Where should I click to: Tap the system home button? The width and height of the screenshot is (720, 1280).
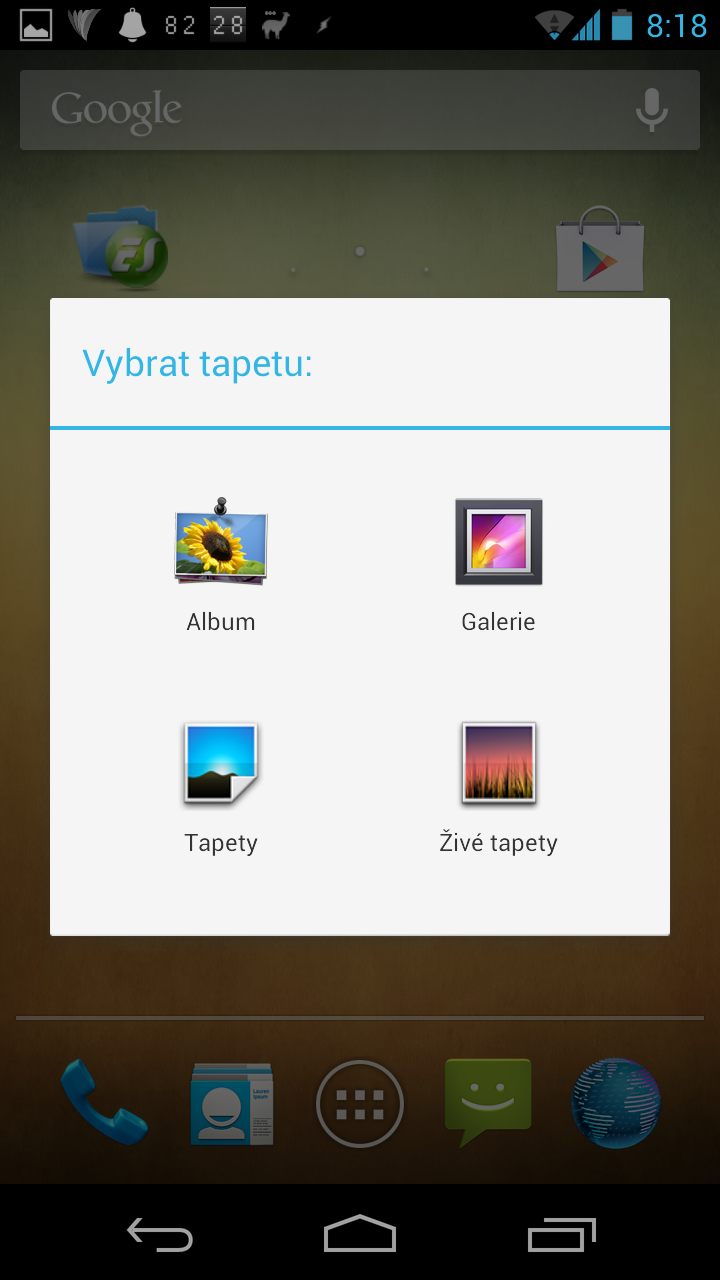(360, 1234)
